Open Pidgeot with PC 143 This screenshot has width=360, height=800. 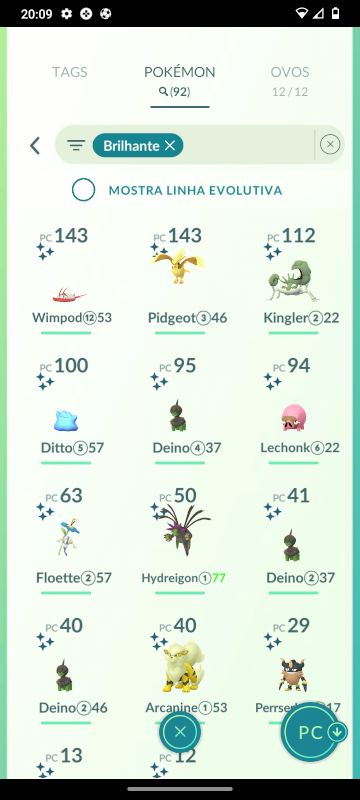pos(180,280)
